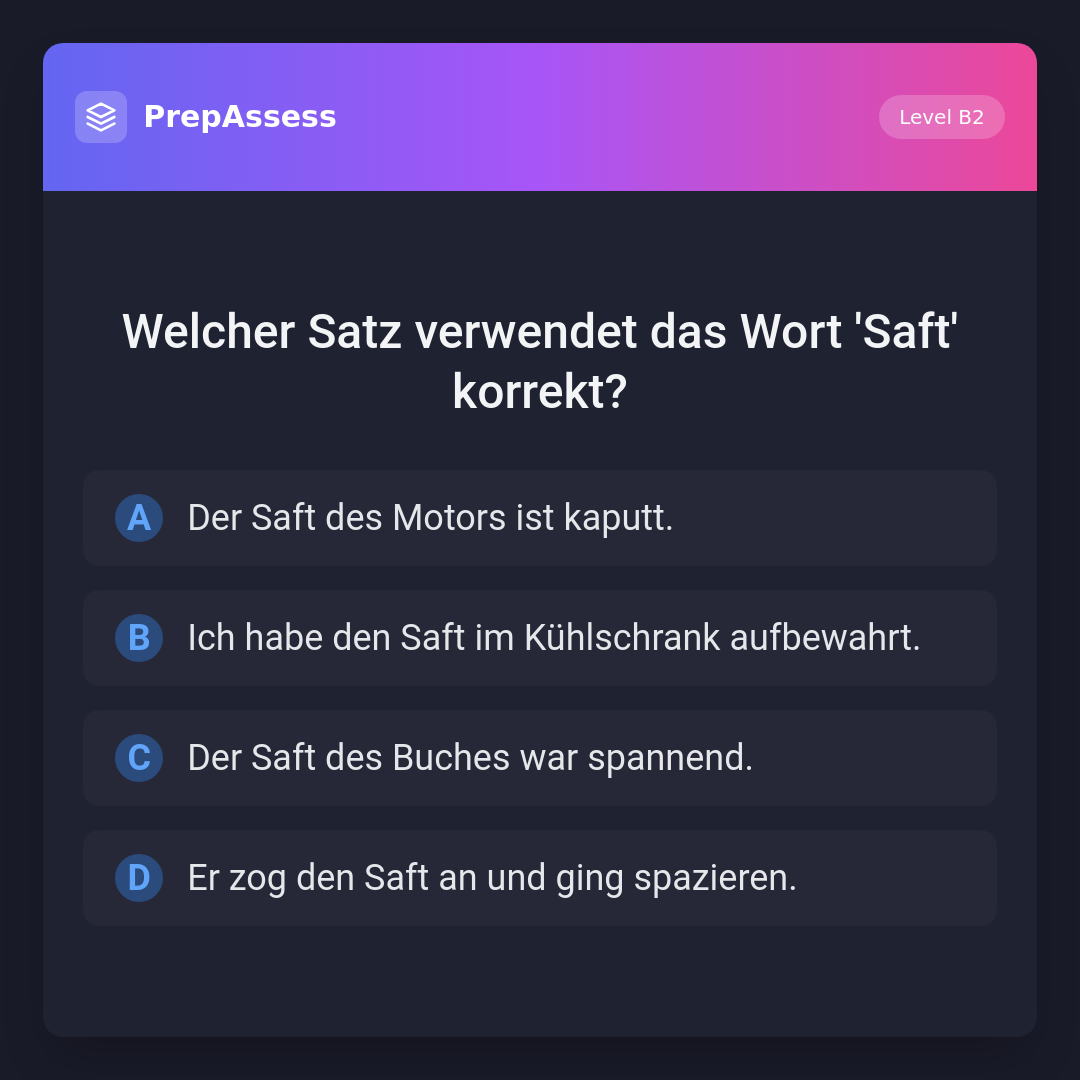Select option D about Saft anziehen
The image size is (1080, 1080).
pyautogui.click(x=540, y=878)
